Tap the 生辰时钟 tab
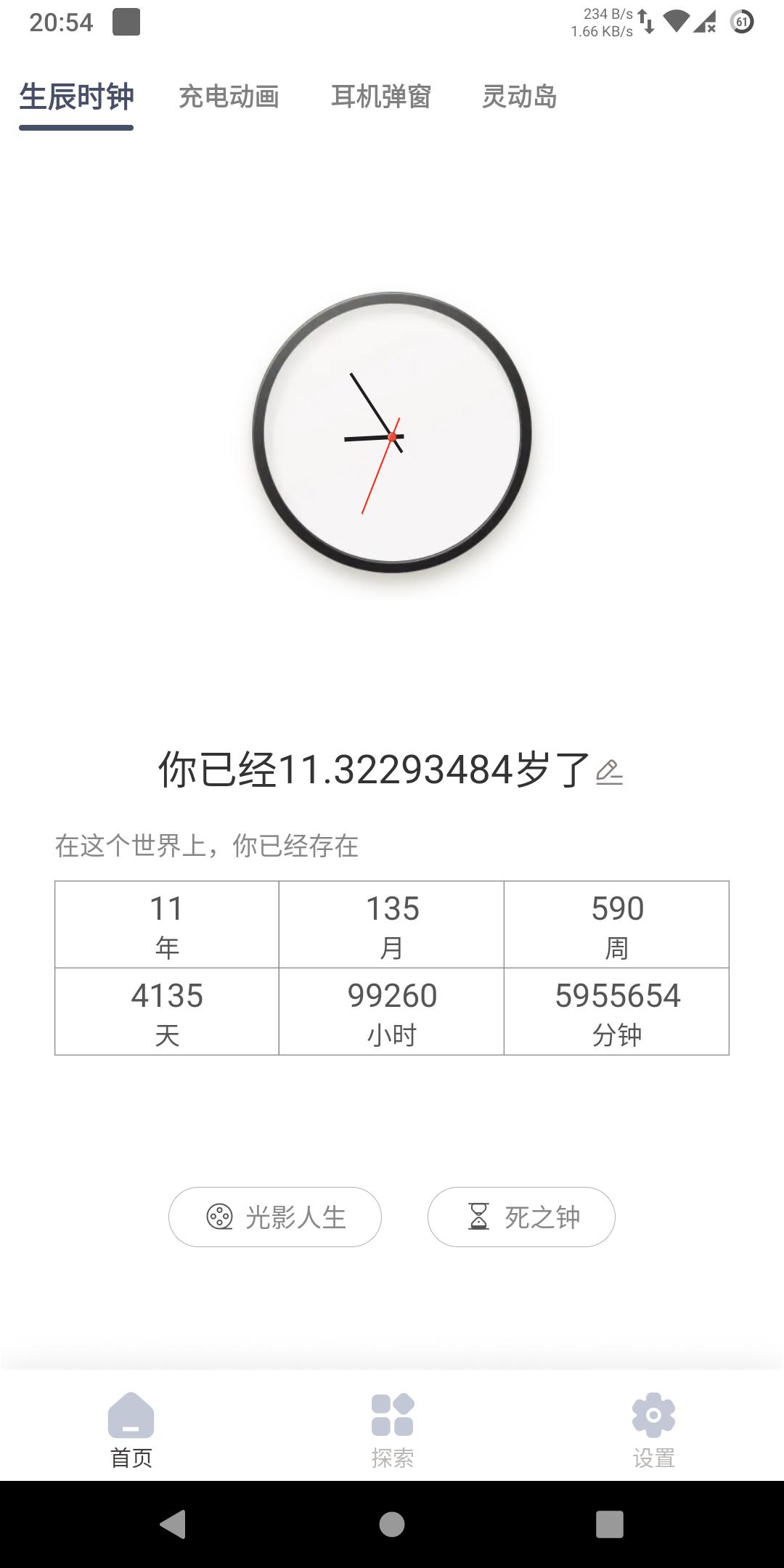The height and width of the screenshot is (1568, 784). [76, 97]
